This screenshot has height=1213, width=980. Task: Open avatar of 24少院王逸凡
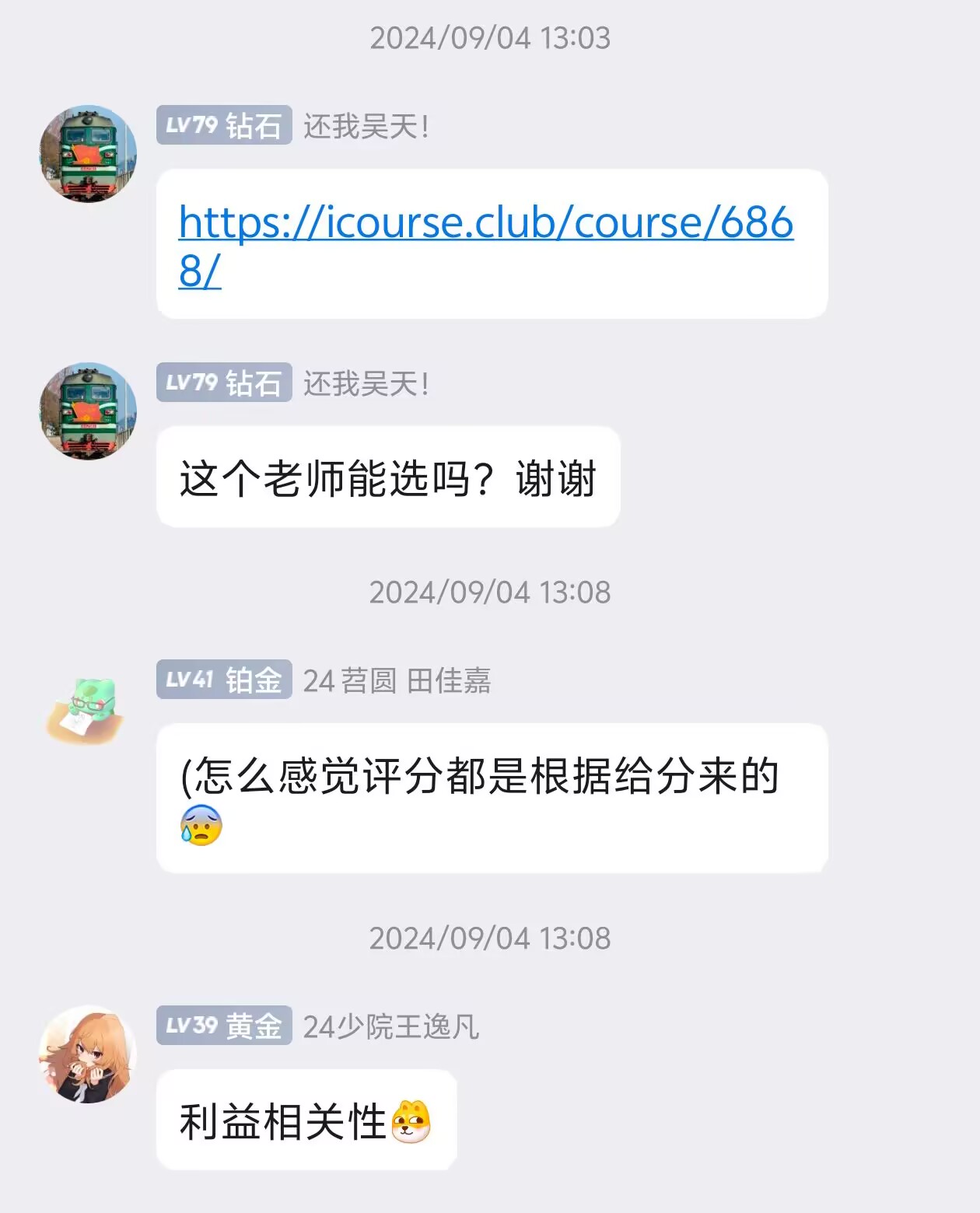pyautogui.click(x=88, y=1054)
